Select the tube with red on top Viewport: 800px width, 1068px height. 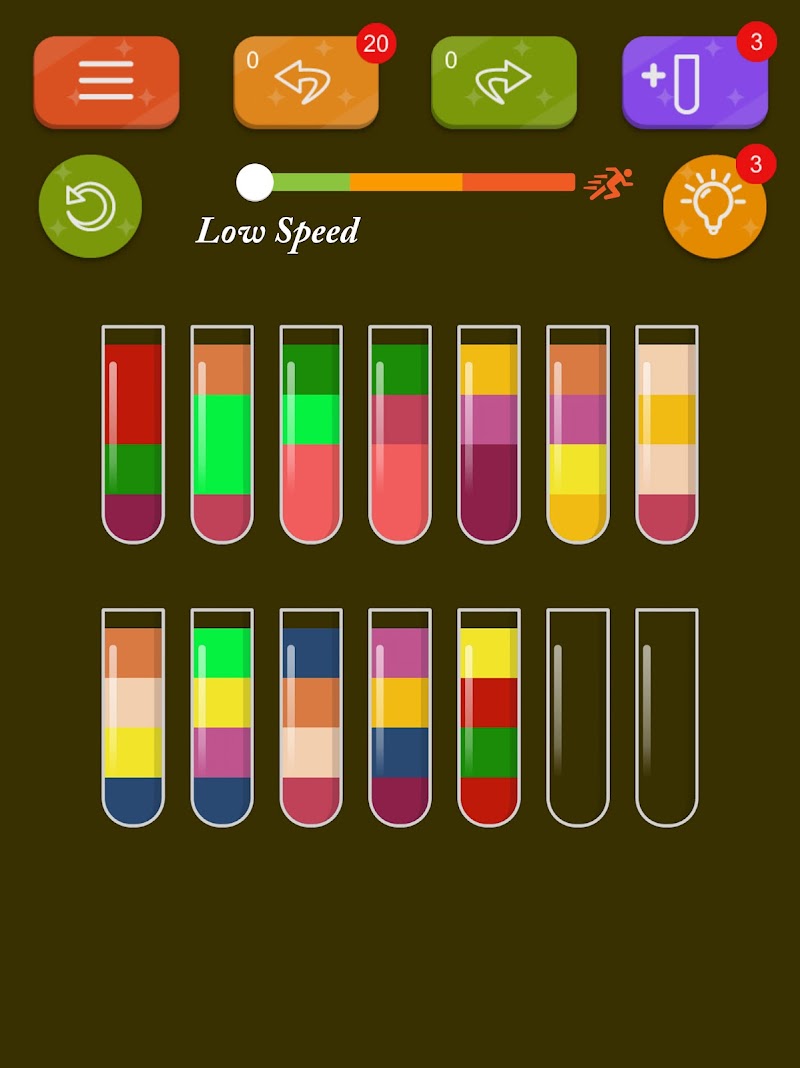(133, 435)
